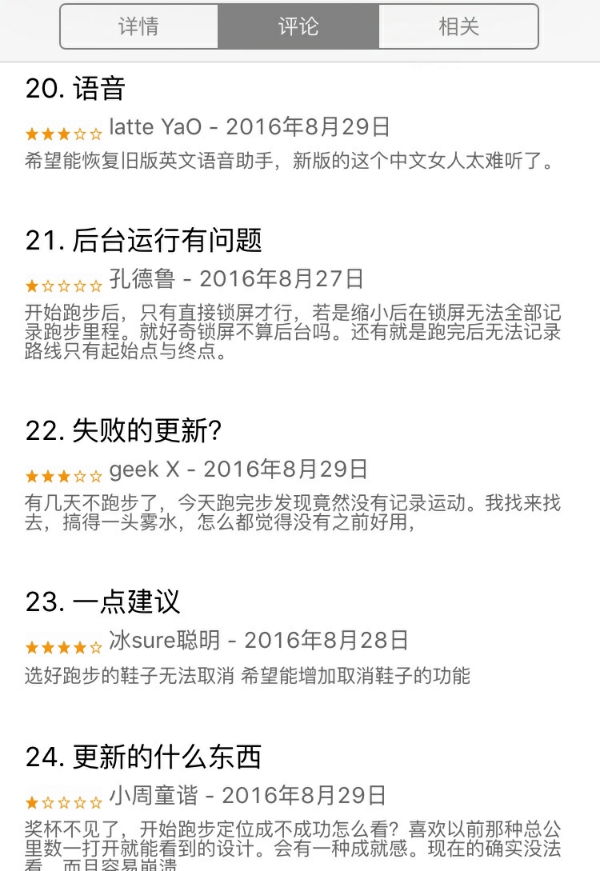Open the 相关 tab
The image size is (600, 871).
tap(458, 27)
